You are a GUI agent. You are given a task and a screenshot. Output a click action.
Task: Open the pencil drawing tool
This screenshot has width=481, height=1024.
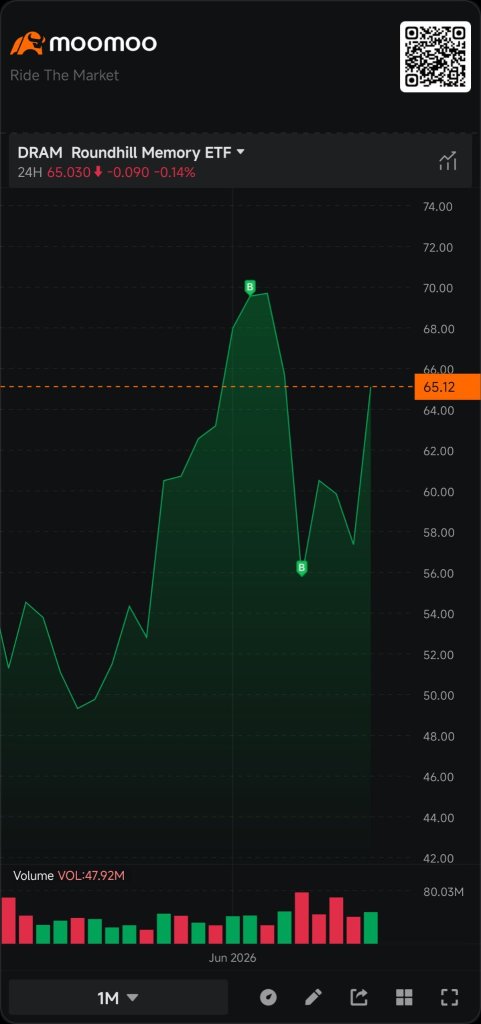(313, 997)
